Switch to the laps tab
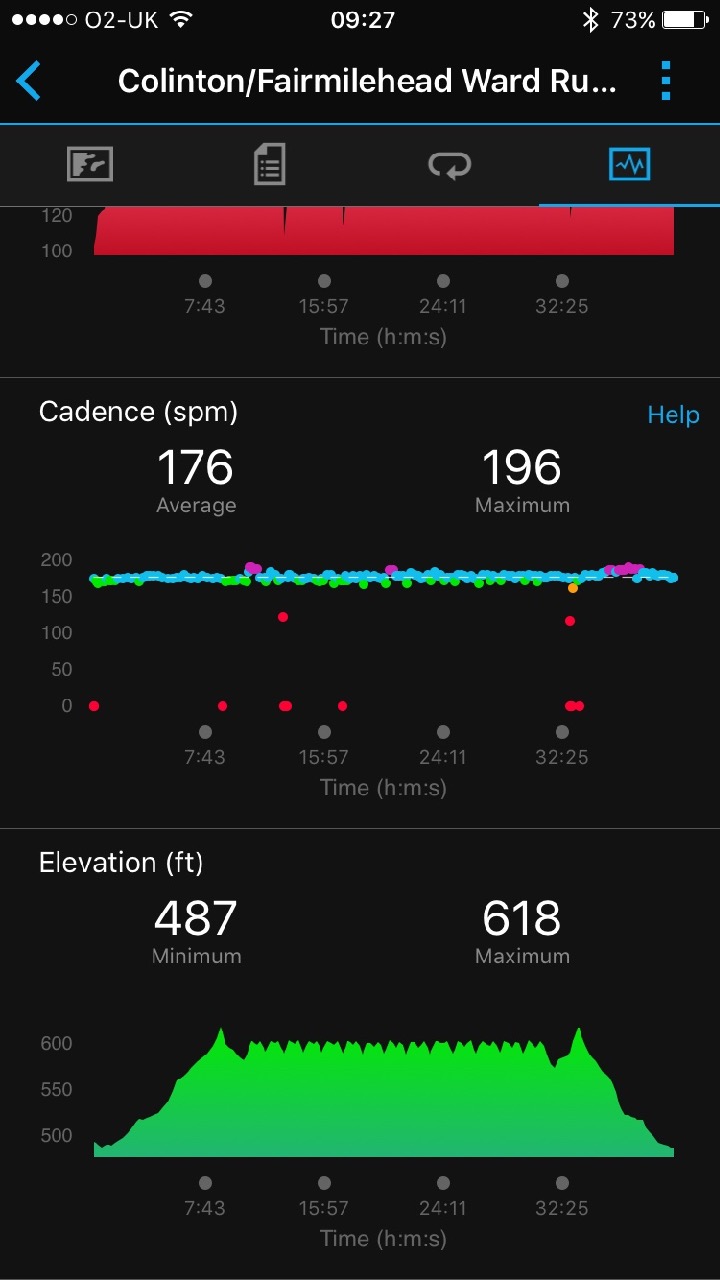The width and height of the screenshot is (720, 1280). (x=449, y=164)
